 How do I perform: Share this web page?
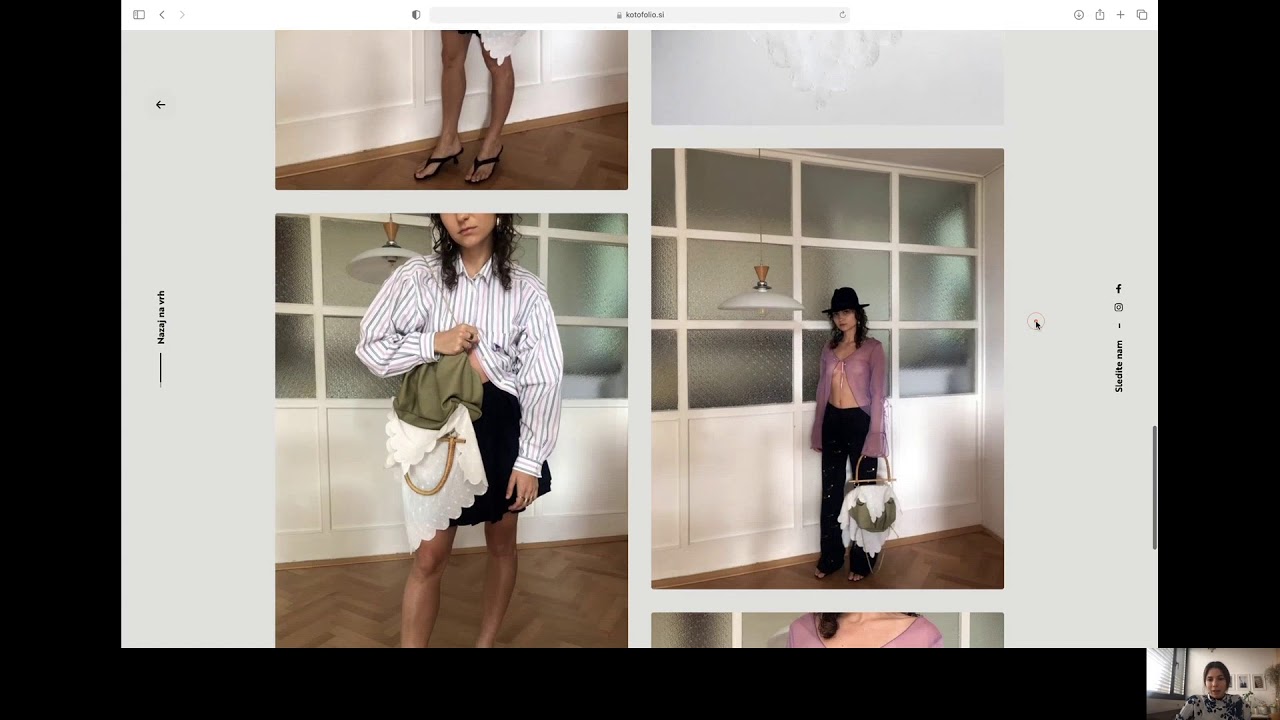(x=1099, y=15)
